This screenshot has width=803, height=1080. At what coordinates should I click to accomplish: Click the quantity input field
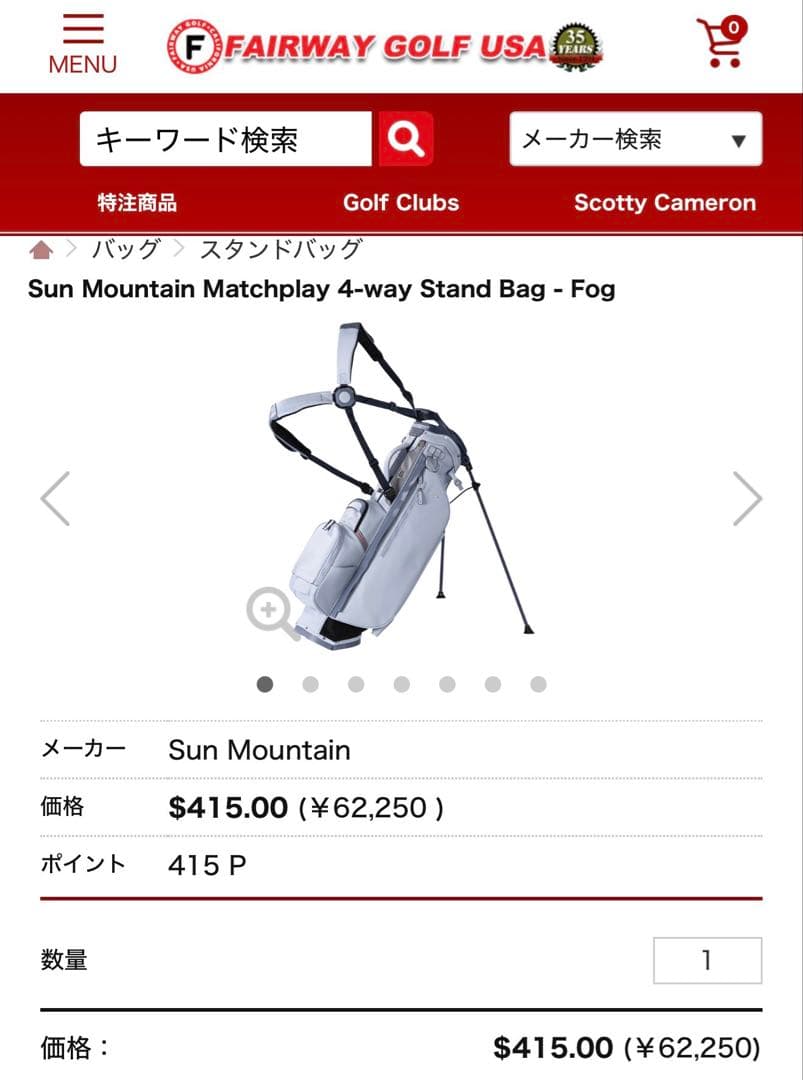[x=707, y=960]
